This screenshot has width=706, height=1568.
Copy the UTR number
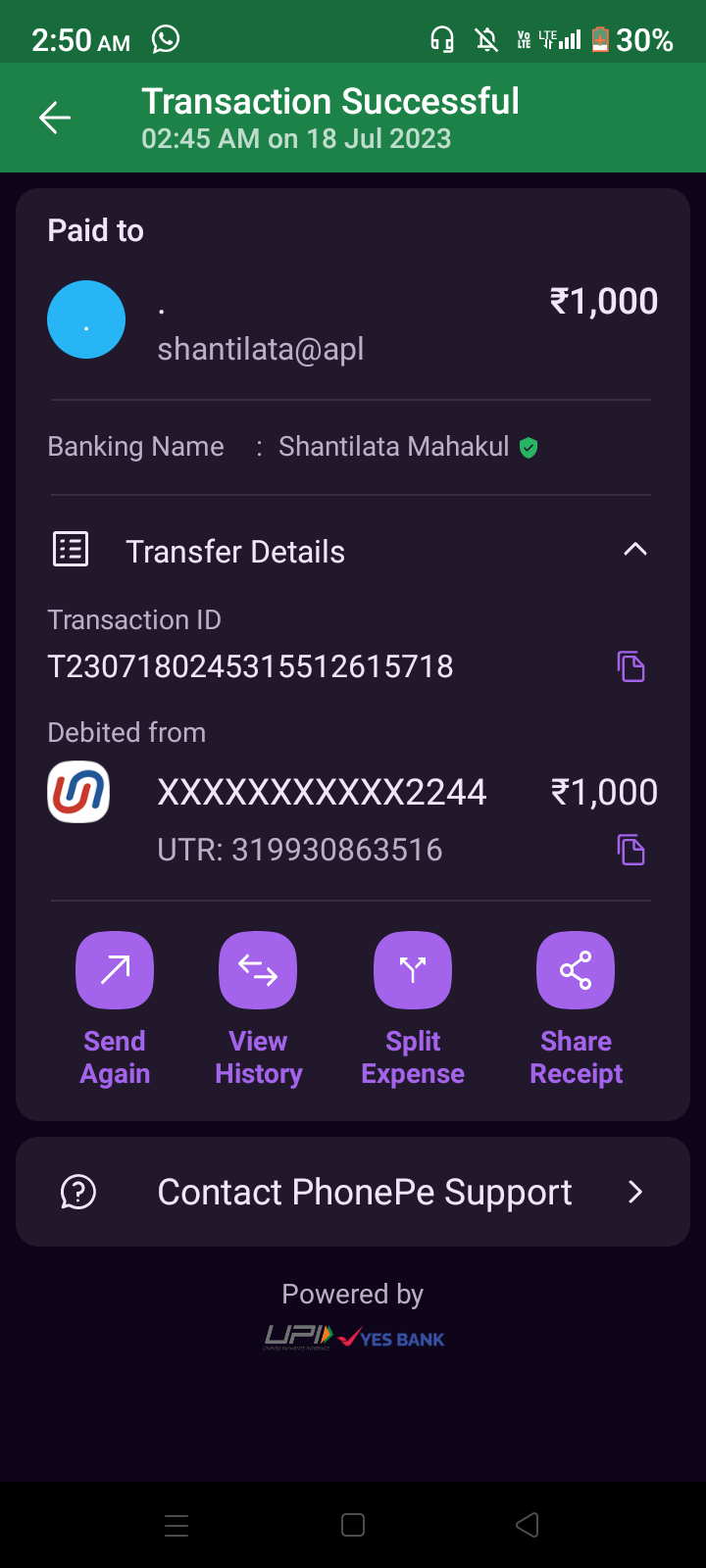[630, 850]
